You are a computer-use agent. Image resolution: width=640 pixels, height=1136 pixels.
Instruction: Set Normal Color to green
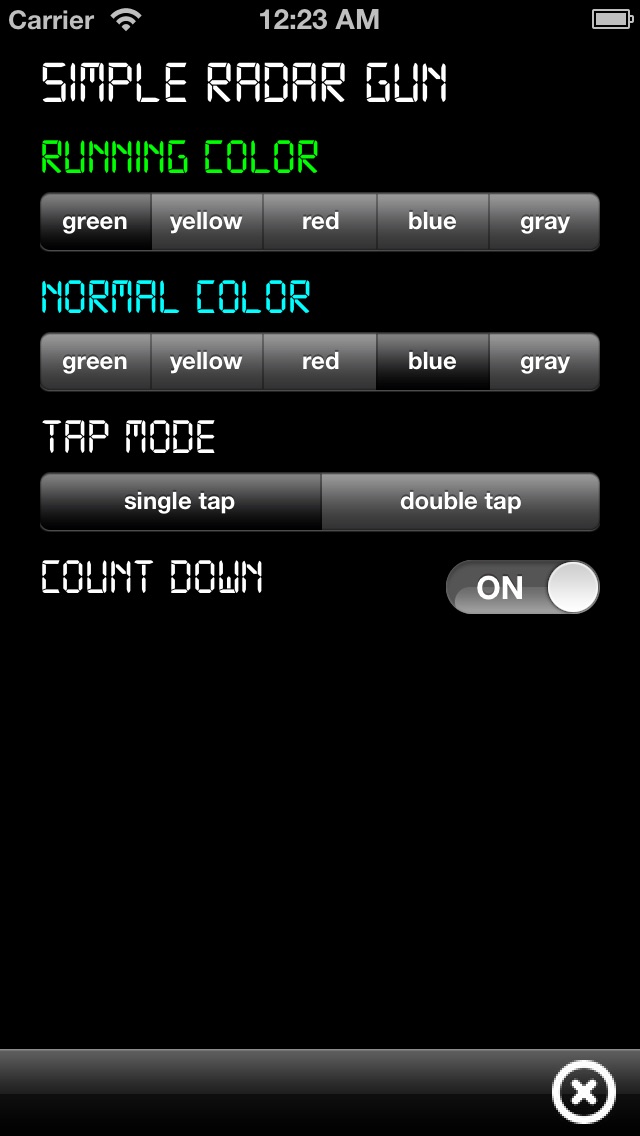(96, 362)
